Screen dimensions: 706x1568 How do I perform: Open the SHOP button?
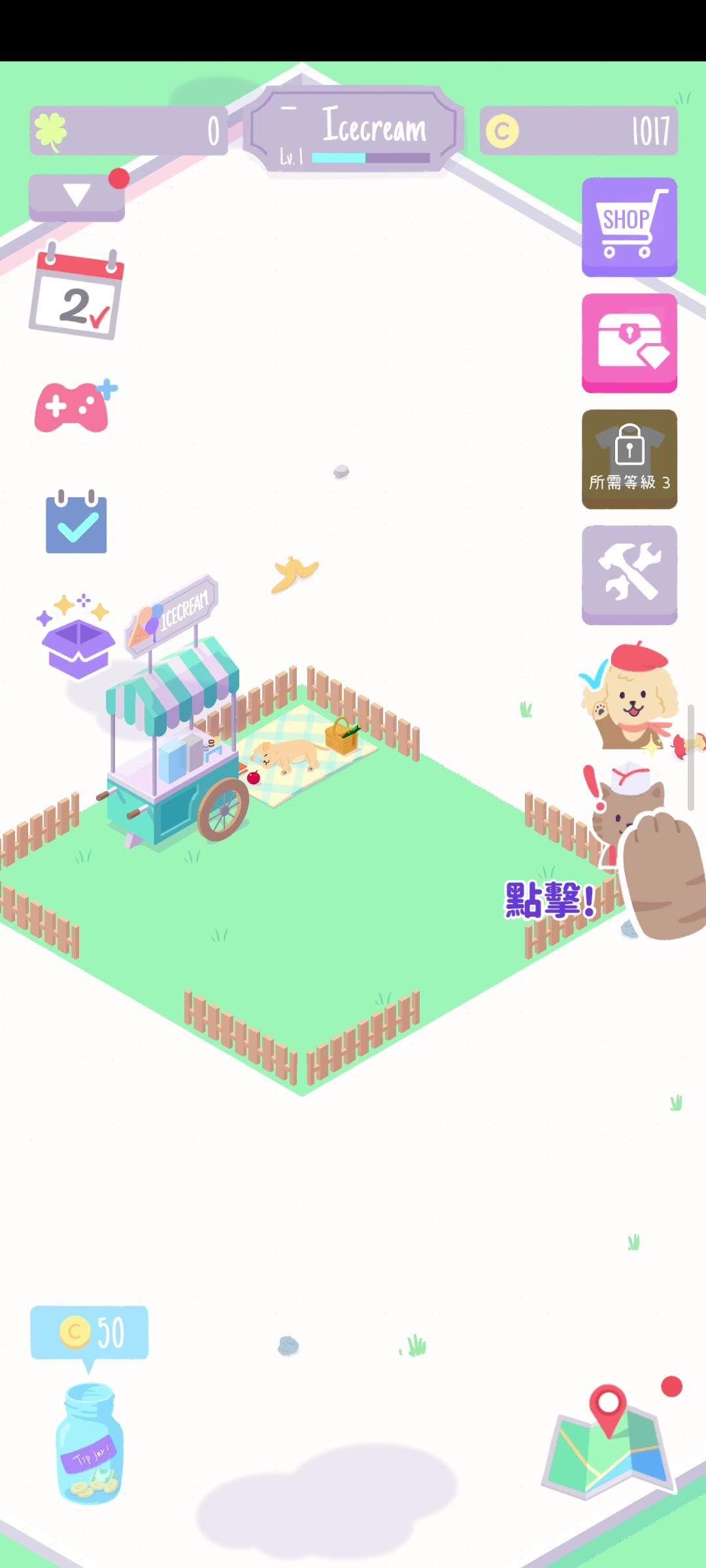click(629, 226)
